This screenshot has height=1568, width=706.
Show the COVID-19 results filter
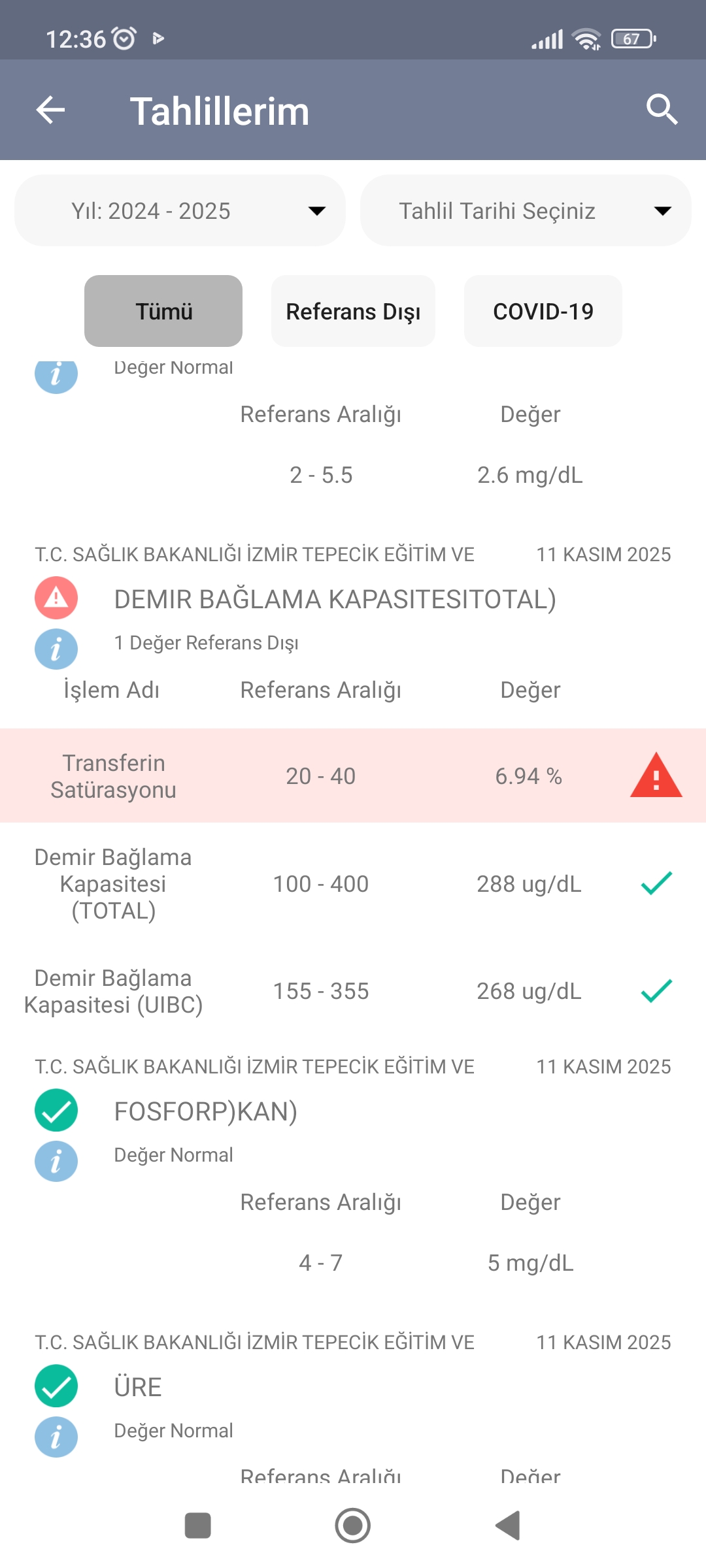tap(543, 311)
